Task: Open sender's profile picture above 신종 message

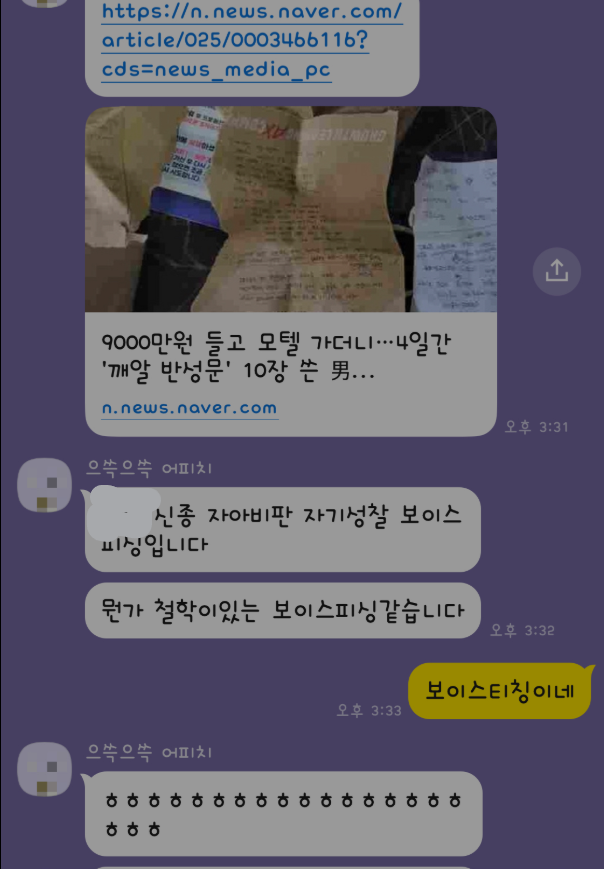Action: point(44,486)
